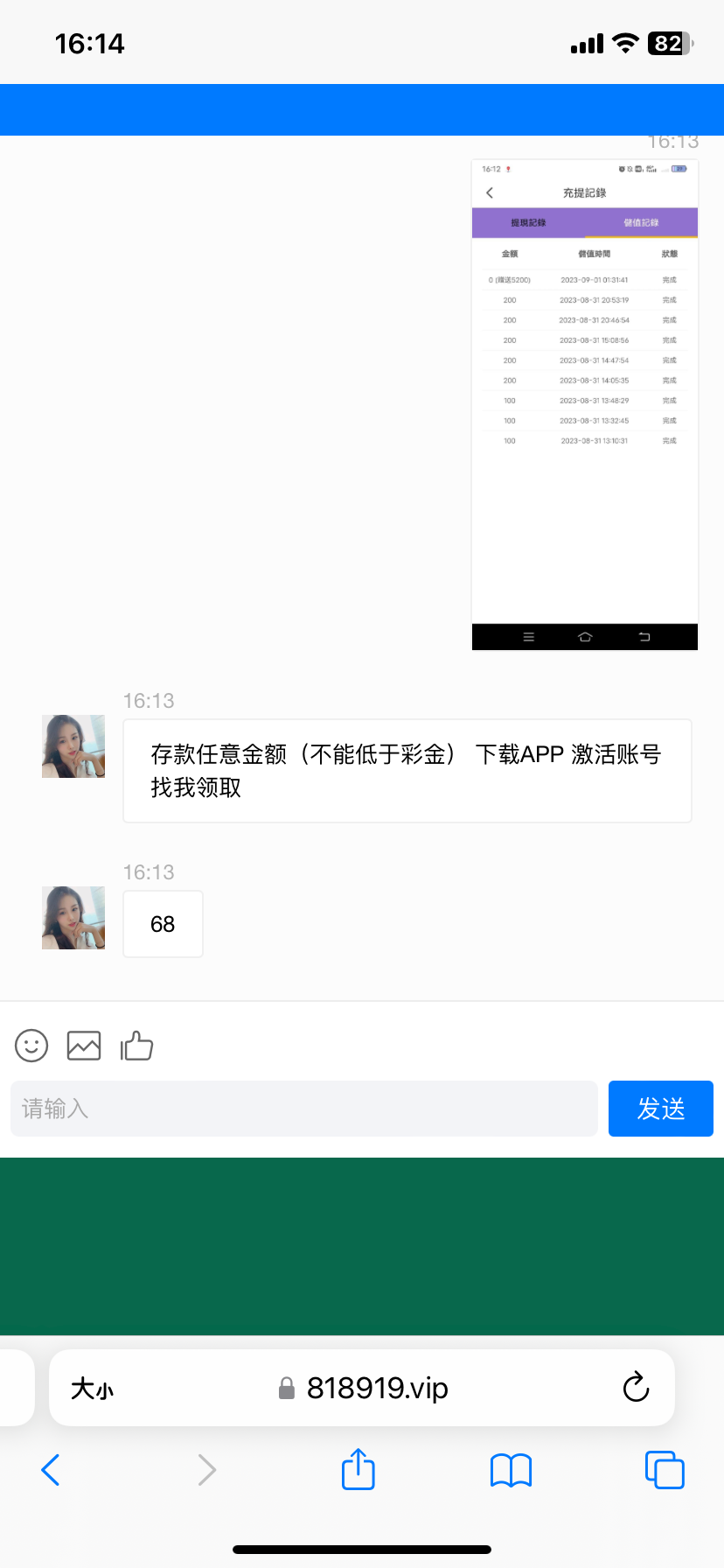The height and width of the screenshot is (1568, 724).
Task: Open the emoji picker
Action: 31,1045
